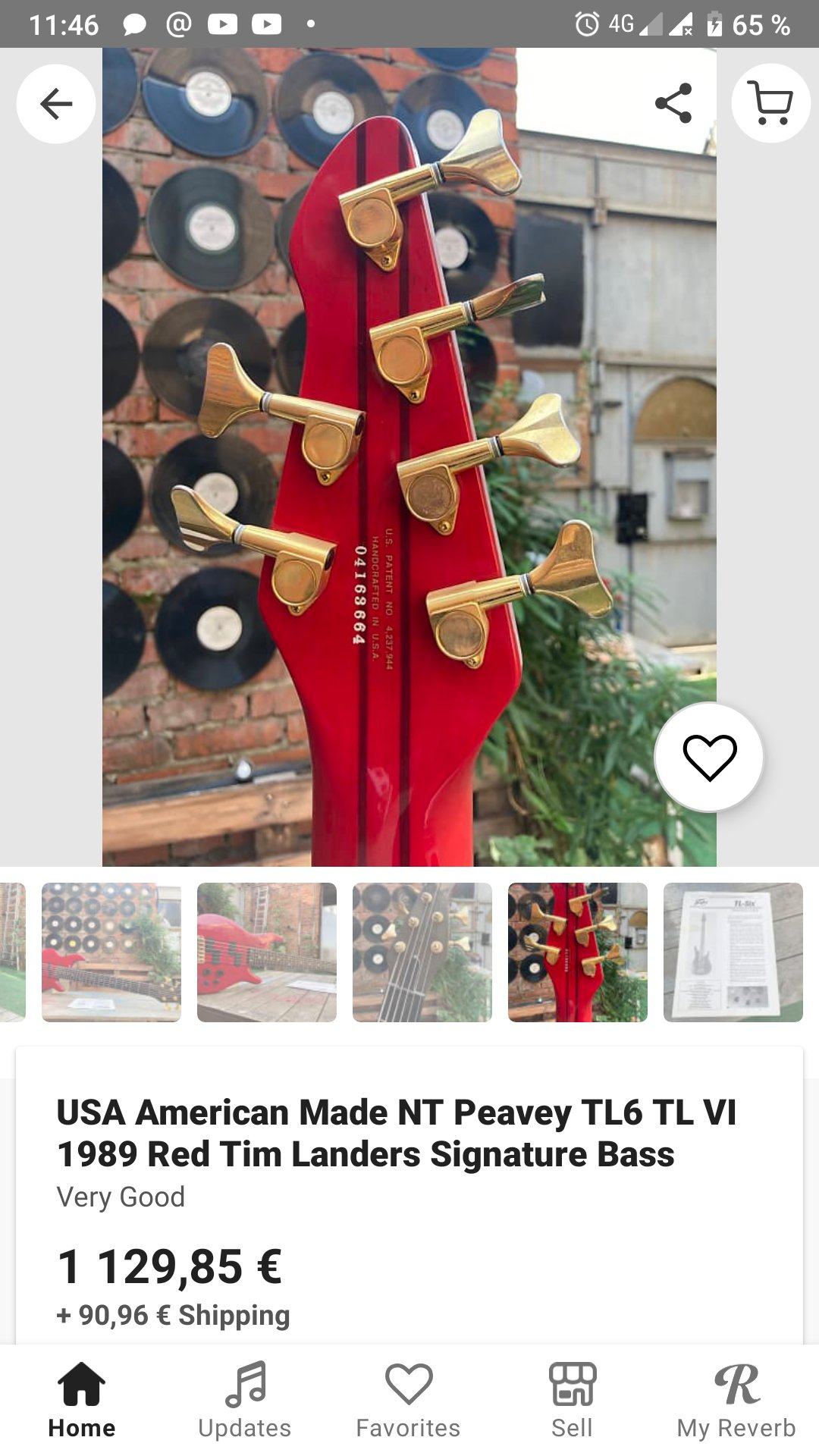The image size is (819, 1456).
Task: Share this bass listing
Action: point(673,103)
